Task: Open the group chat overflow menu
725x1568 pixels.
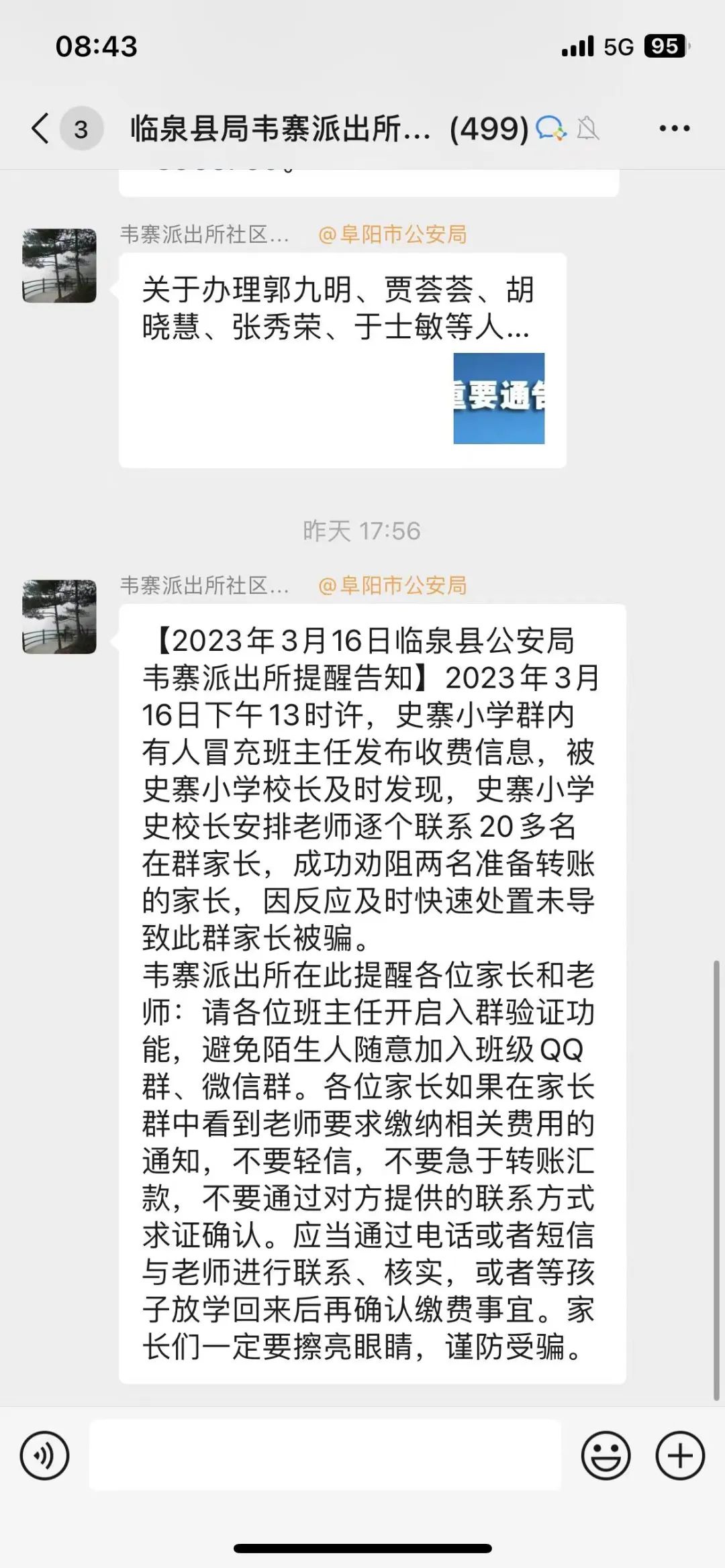Action: pyautogui.click(x=674, y=128)
